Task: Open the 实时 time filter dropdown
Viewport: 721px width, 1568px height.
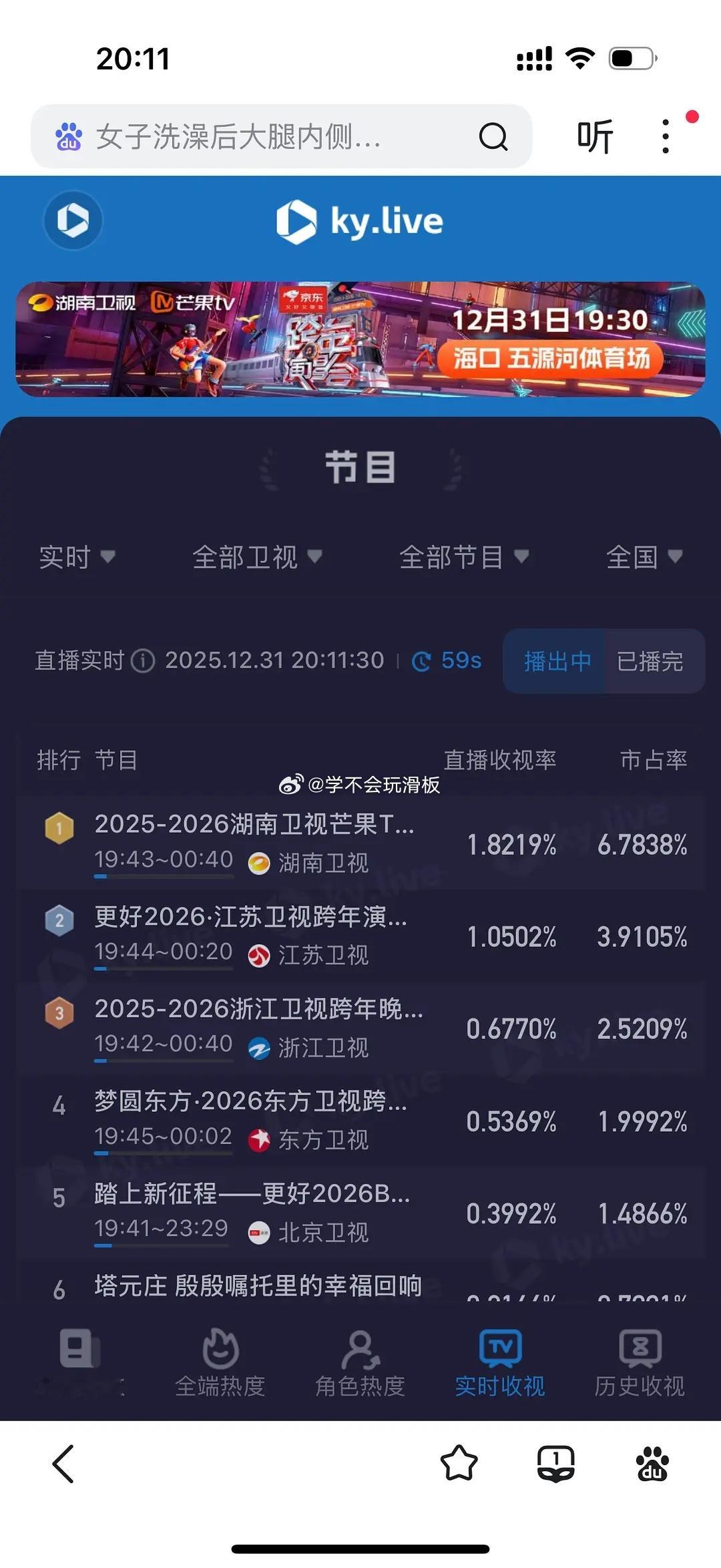Action: point(77,559)
